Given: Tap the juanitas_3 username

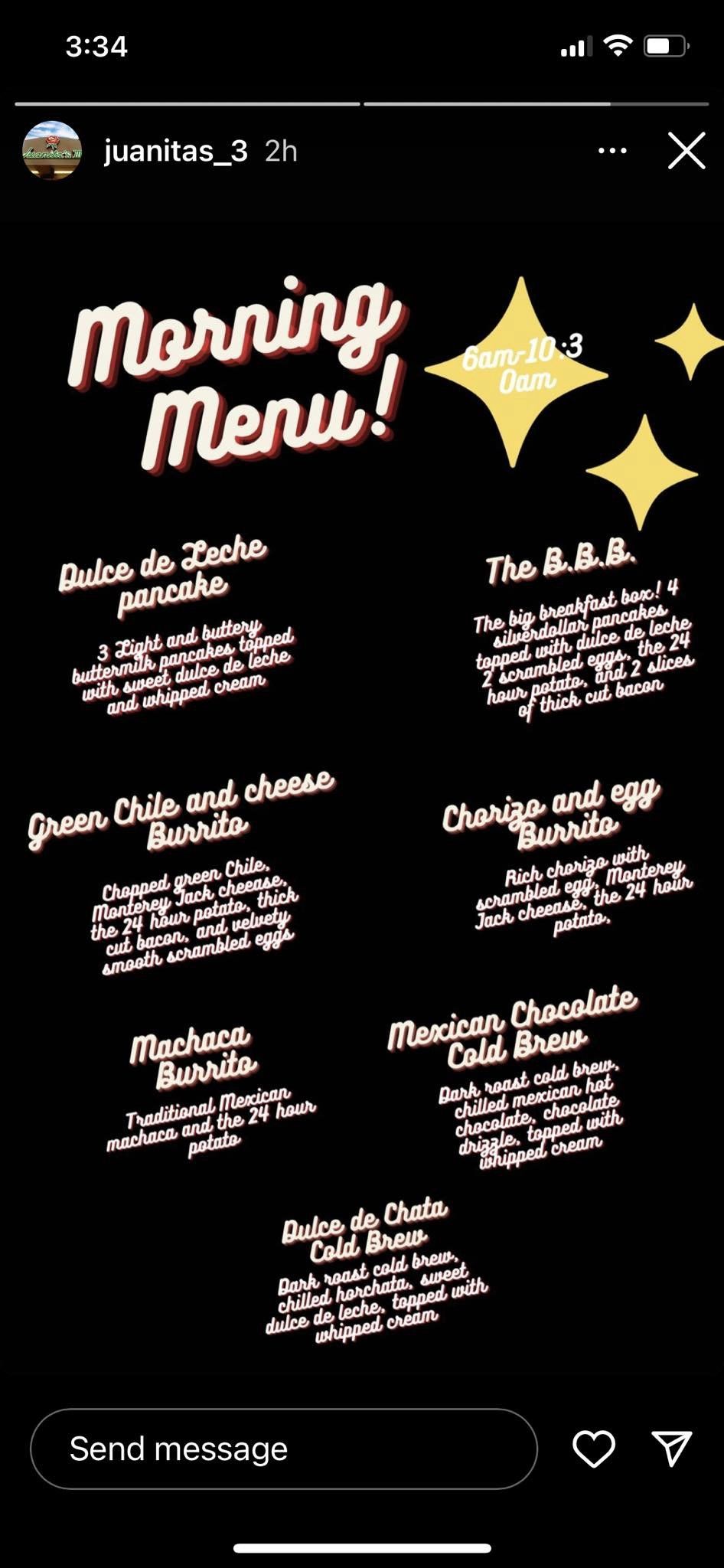Looking at the screenshot, I should [176, 151].
